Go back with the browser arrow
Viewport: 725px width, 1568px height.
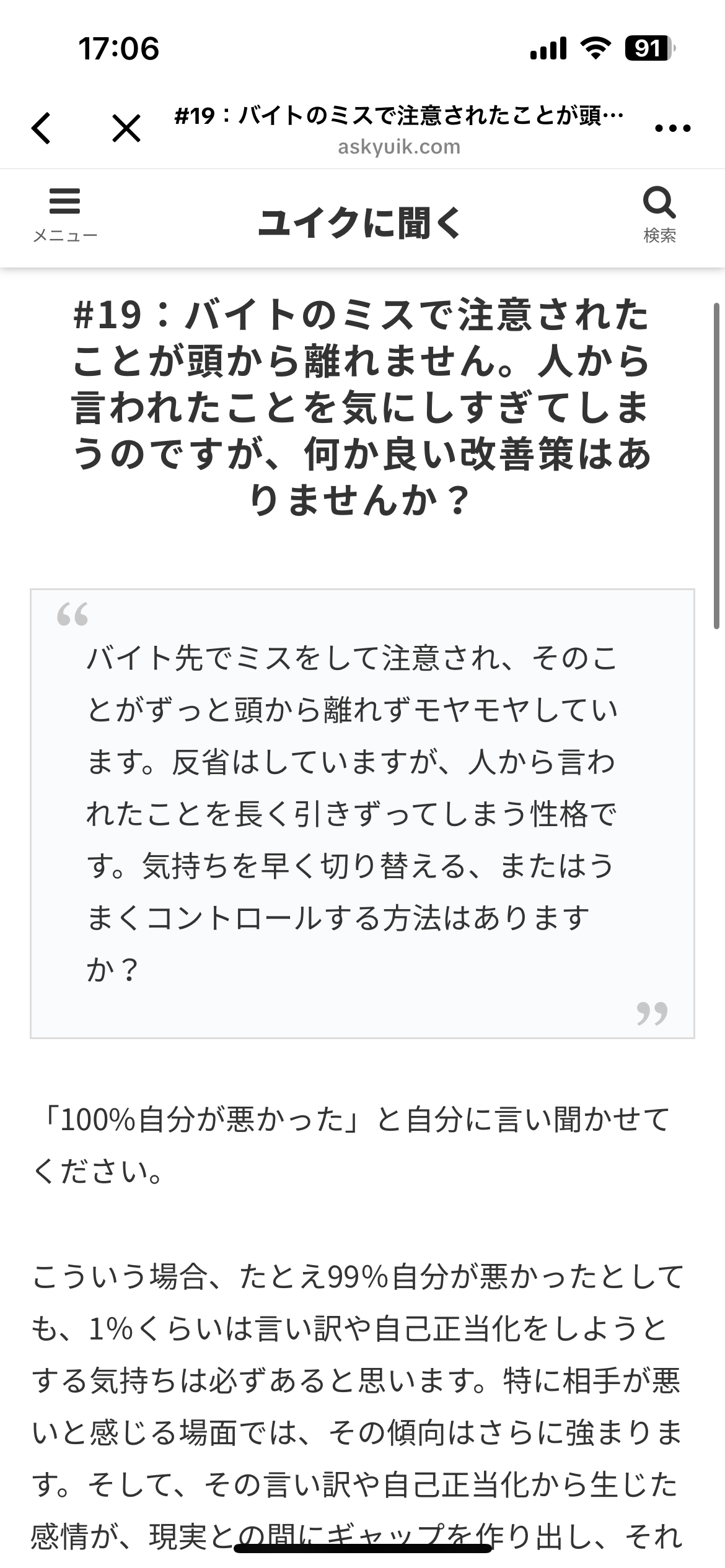[41, 129]
